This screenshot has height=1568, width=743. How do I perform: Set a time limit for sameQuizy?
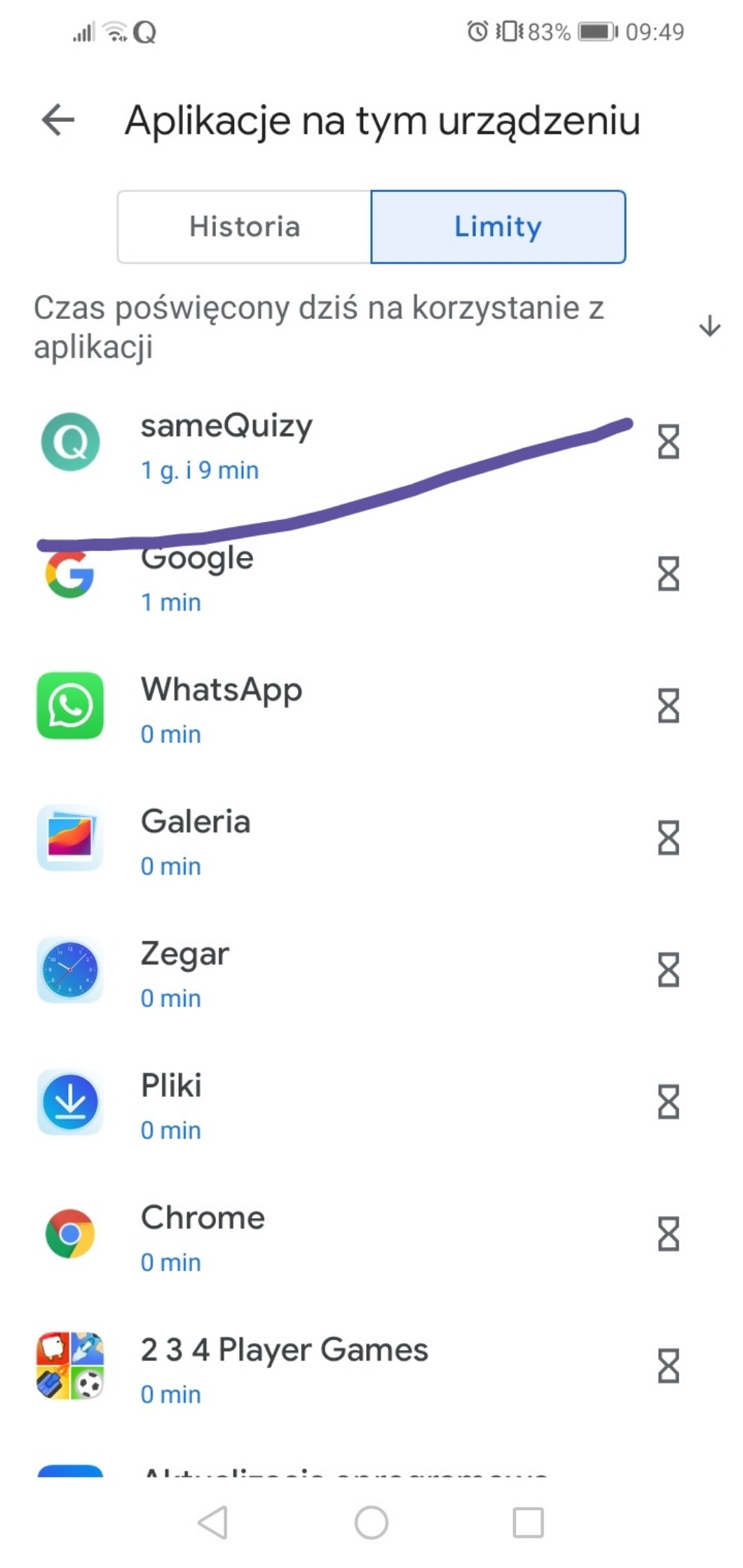[x=668, y=442]
